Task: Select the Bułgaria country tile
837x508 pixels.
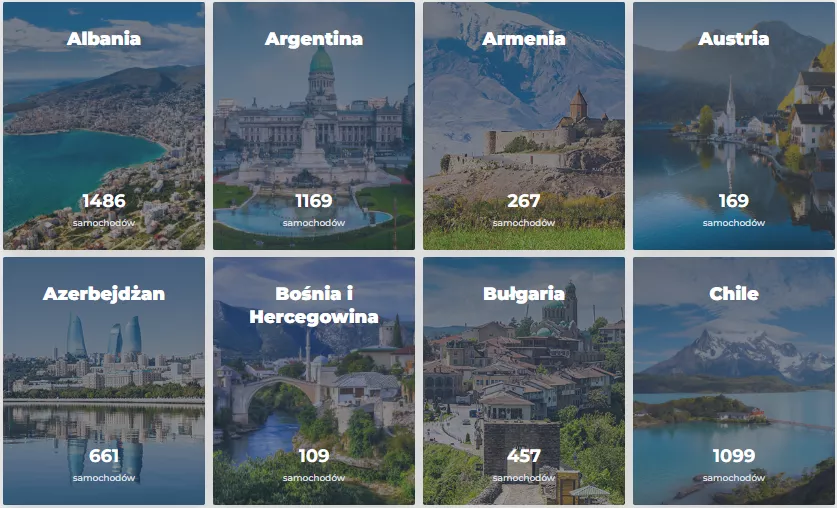Action: (x=524, y=381)
